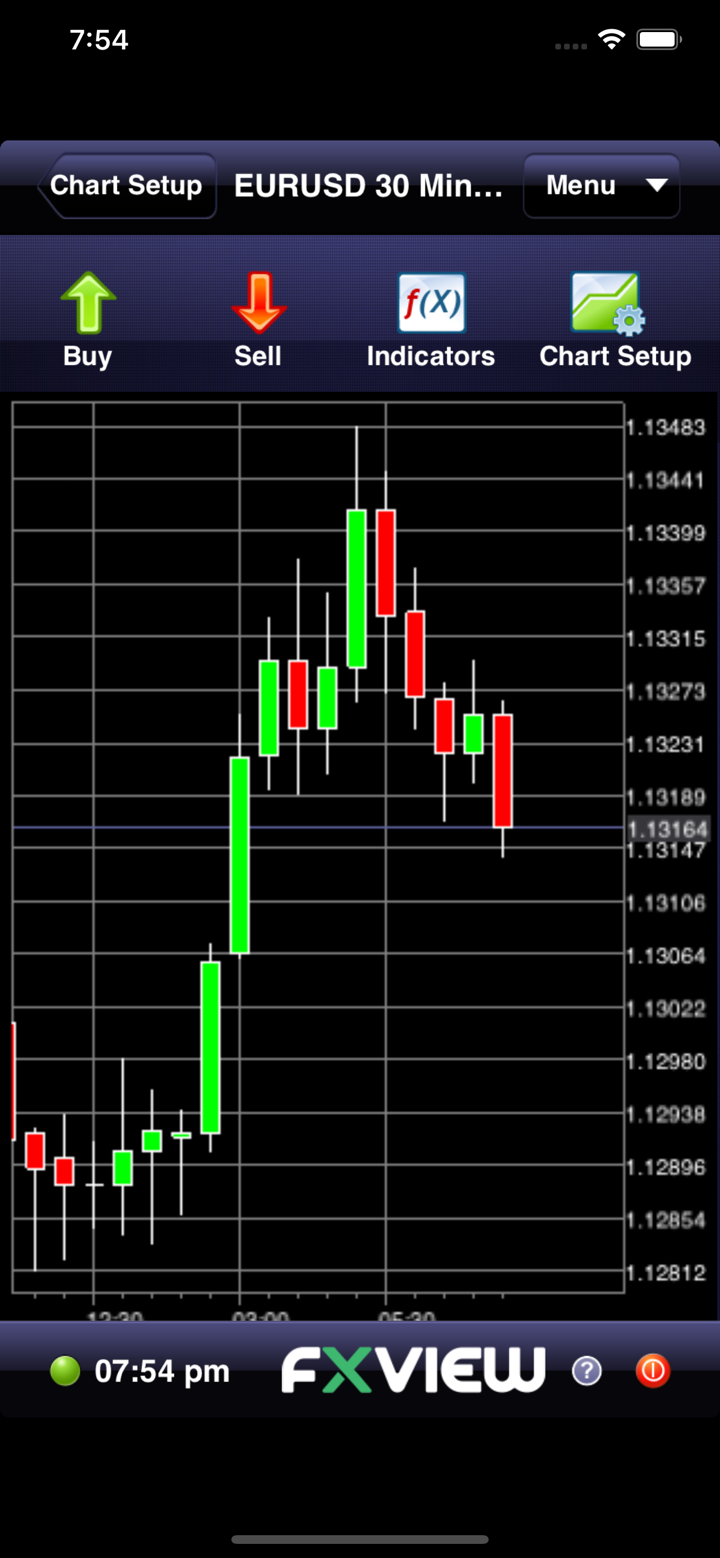Tap the Buy green arrow
The image size is (720, 1558).
pyautogui.click(x=88, y=303)
